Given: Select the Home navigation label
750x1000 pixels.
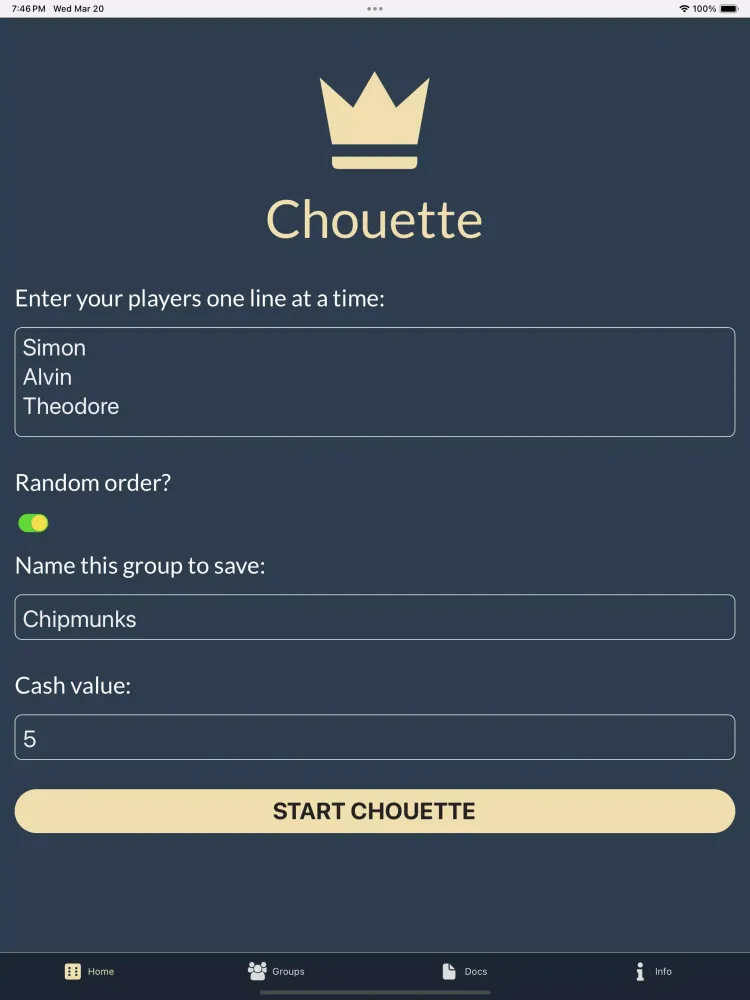Looking at the screenshot, I should (x=101, y=970).
